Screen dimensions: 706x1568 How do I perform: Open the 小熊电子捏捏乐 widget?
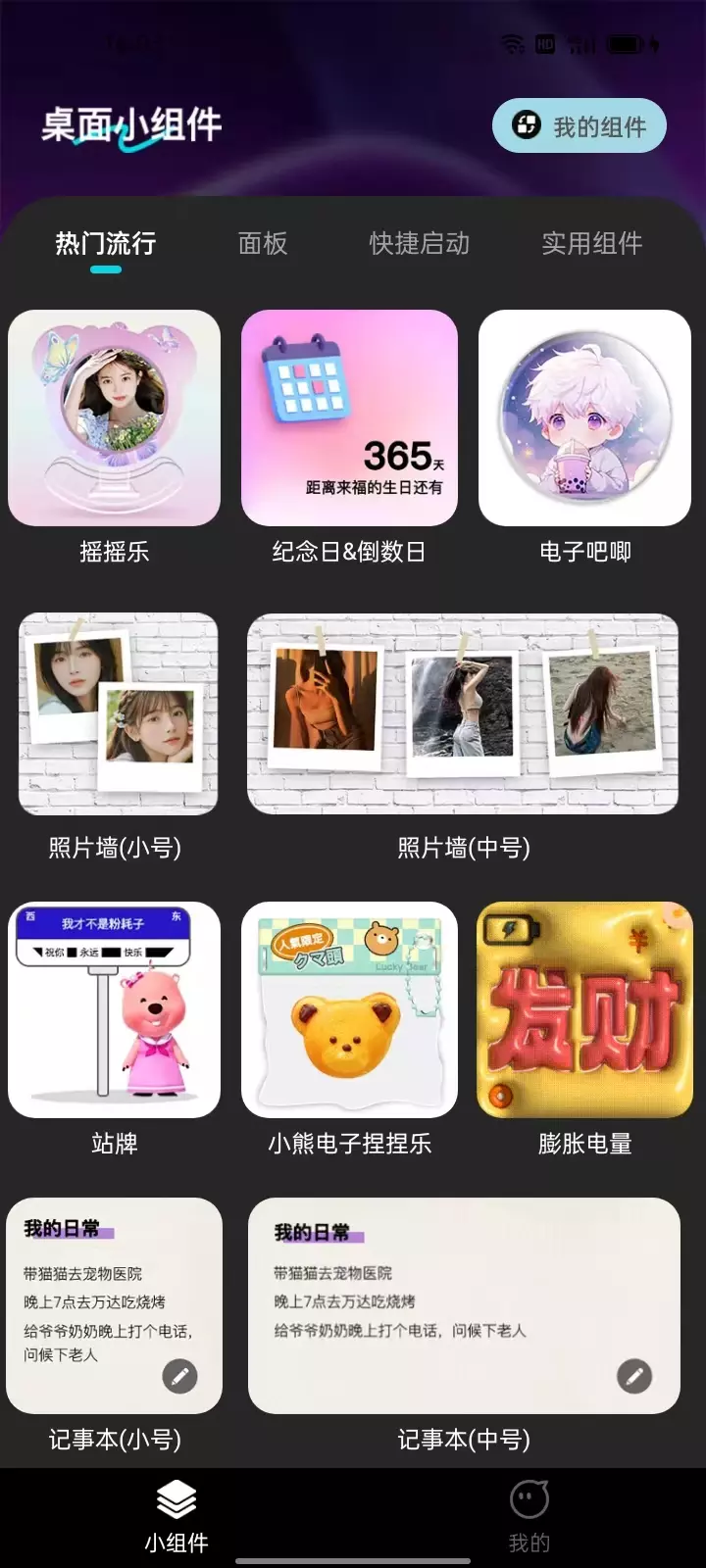click(x=349, y=1010)
